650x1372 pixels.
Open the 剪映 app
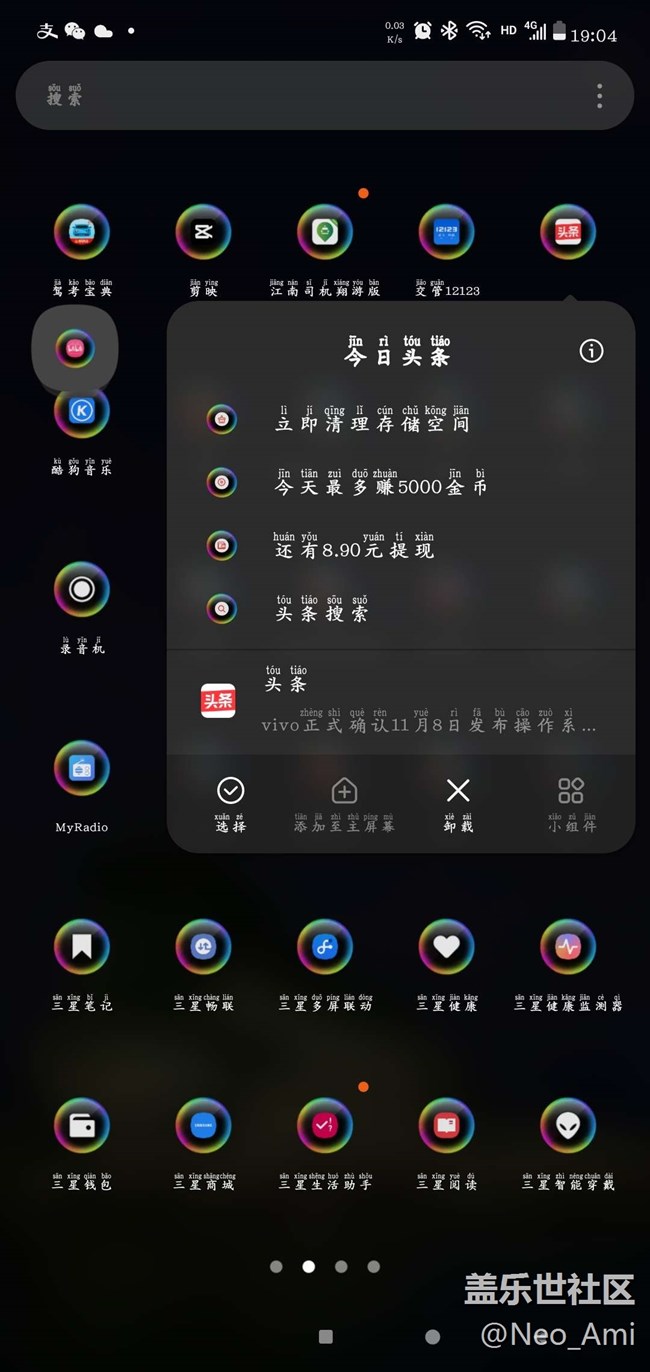click(x=203, y=232)
